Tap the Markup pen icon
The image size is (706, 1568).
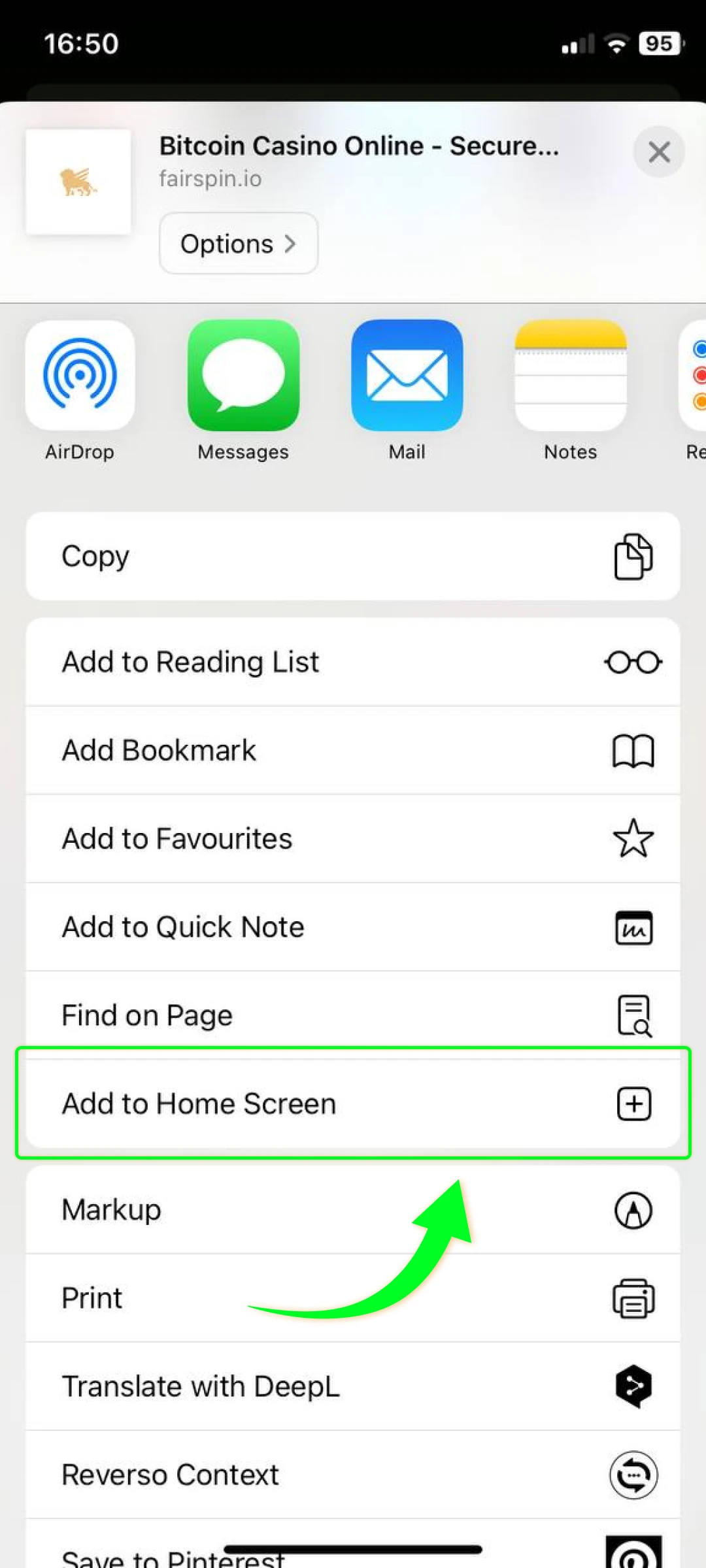pyautogui.click(x=633, y=1210)
